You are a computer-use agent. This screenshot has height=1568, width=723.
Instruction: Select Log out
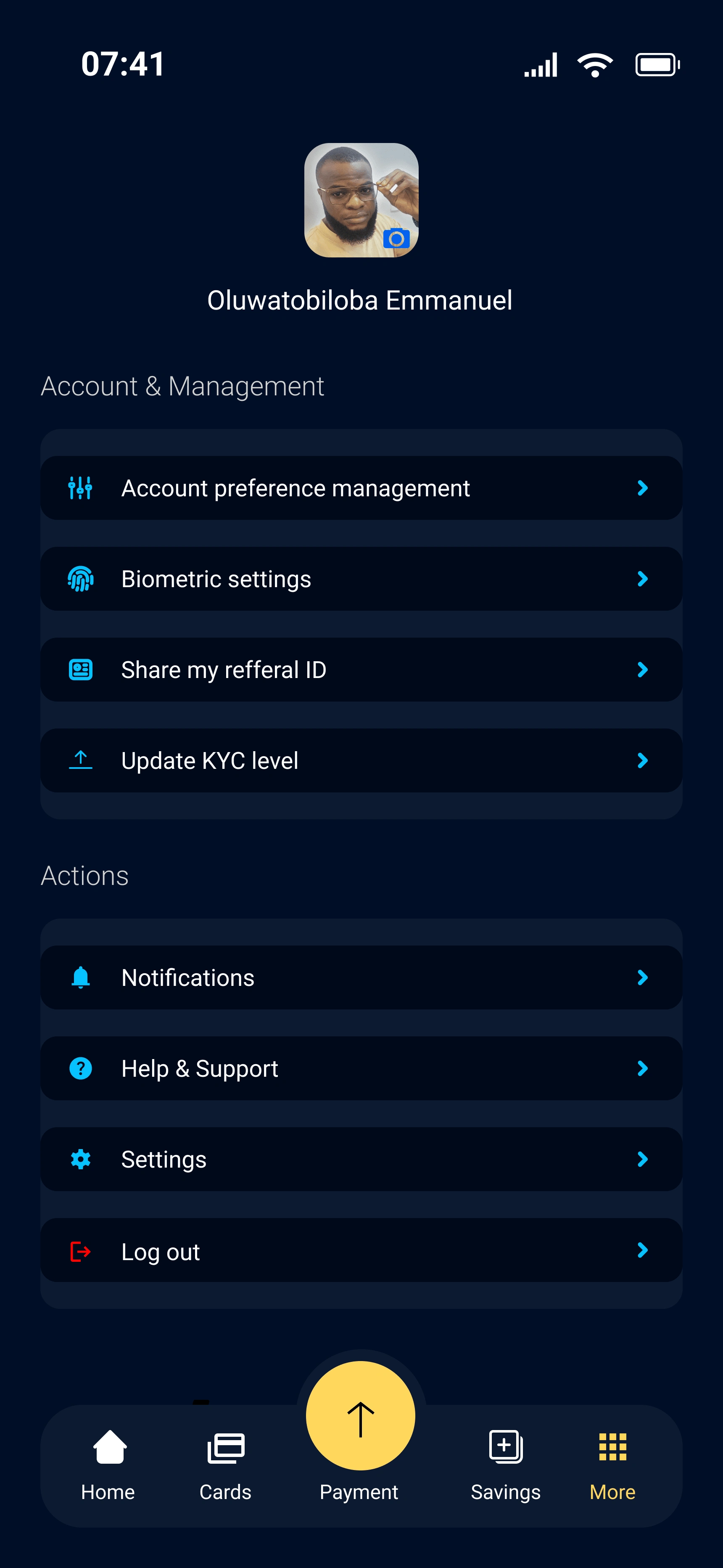click(361, 1250)
